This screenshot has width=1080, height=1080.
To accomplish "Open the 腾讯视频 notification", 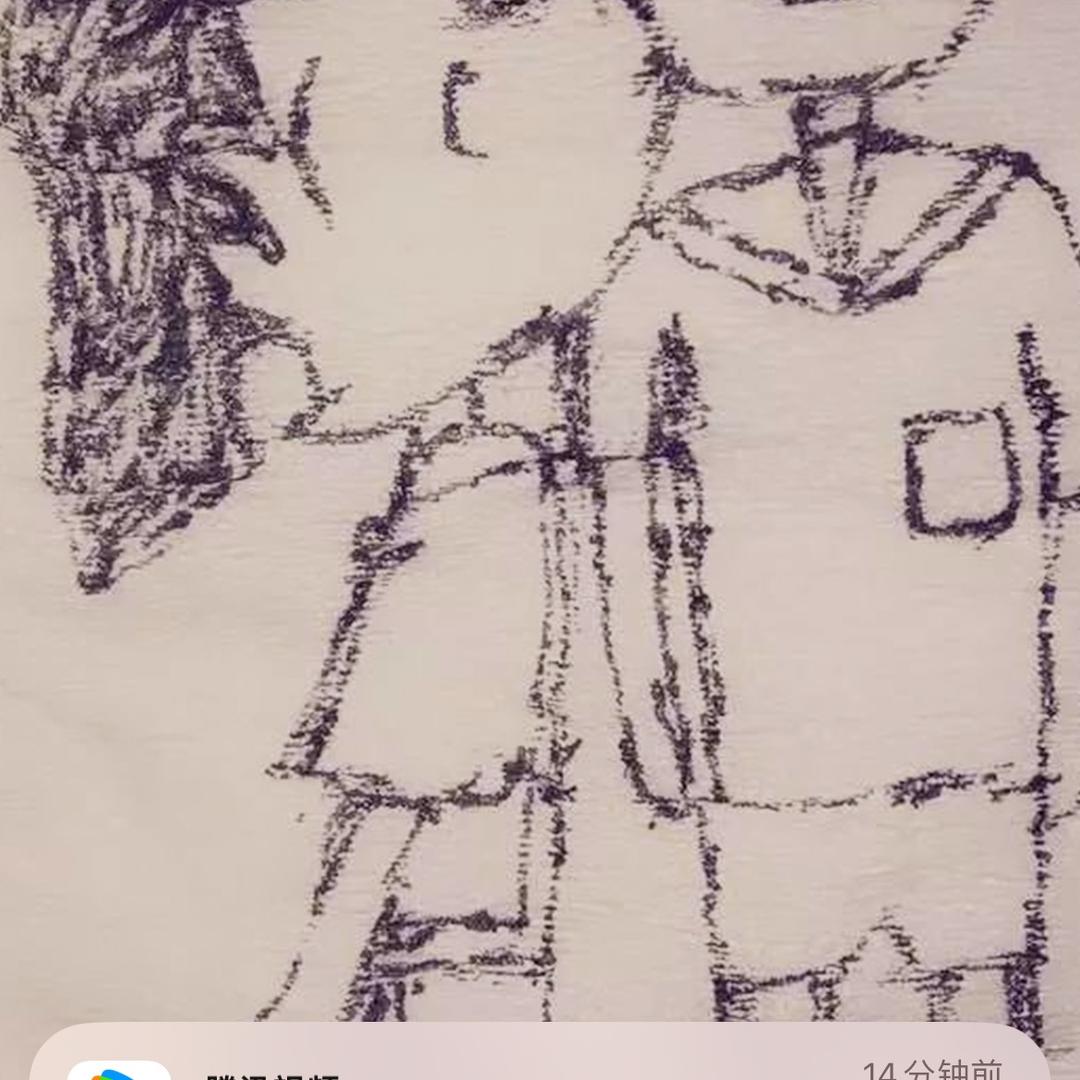I will (540, 1058).
